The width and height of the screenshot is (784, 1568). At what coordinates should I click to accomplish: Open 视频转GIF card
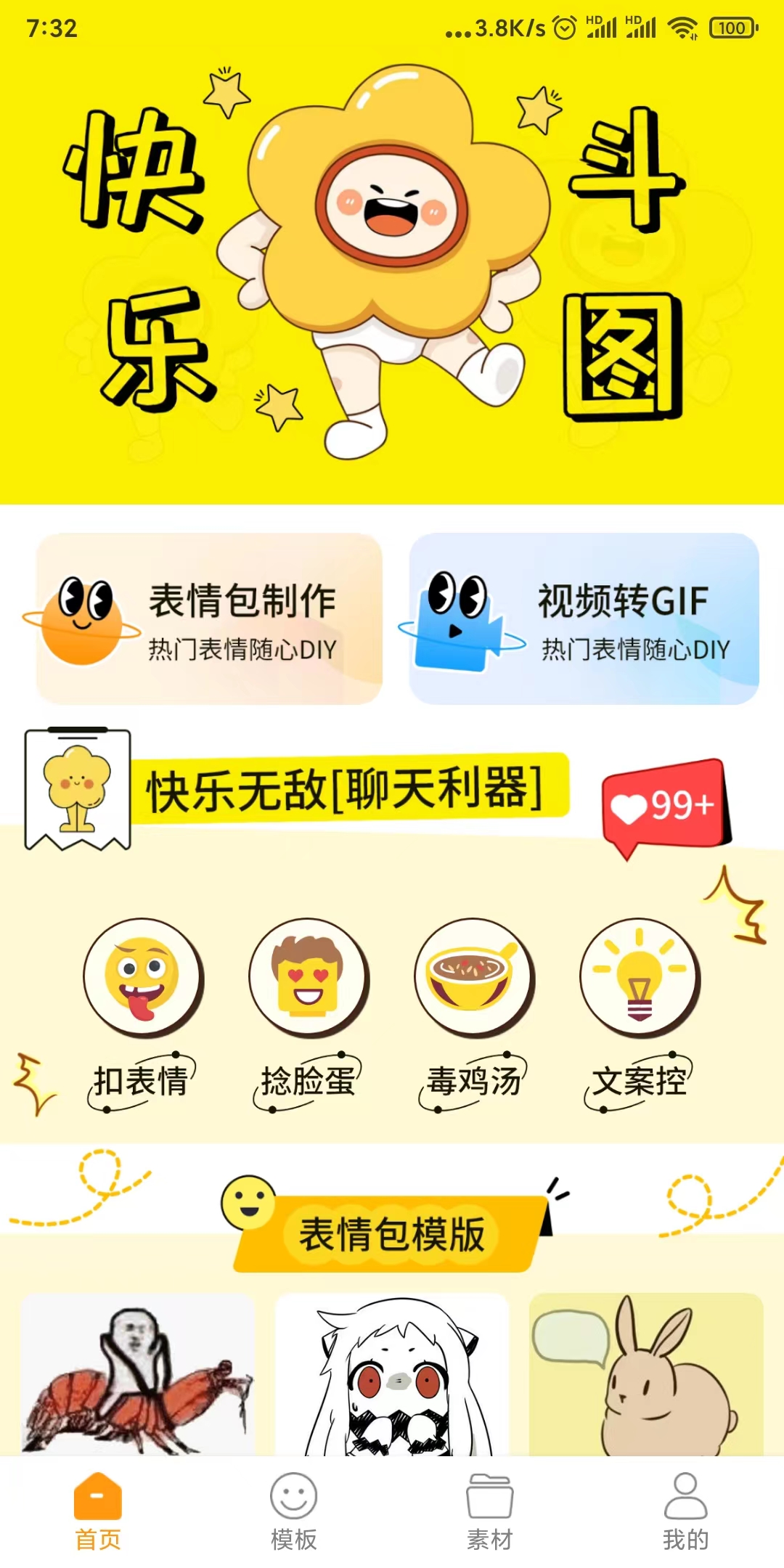click(x=584, y=618)
